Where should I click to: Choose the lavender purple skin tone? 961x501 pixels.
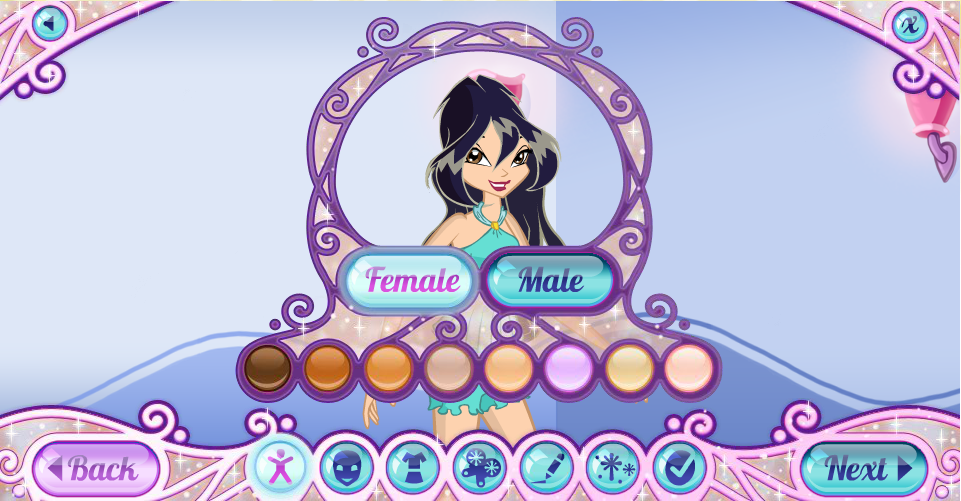[568, 369]
